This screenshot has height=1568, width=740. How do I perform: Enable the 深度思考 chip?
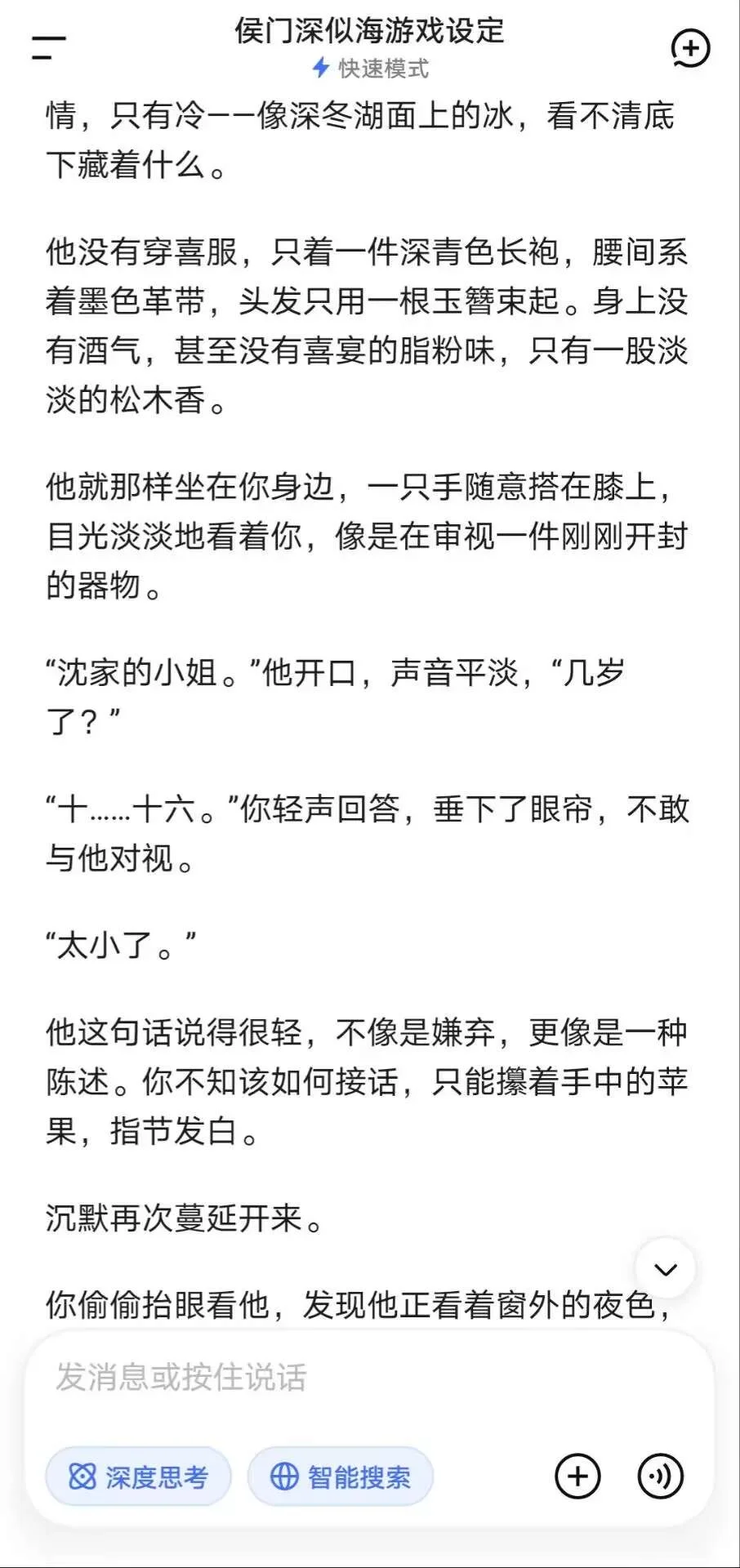coord(138,1477)
